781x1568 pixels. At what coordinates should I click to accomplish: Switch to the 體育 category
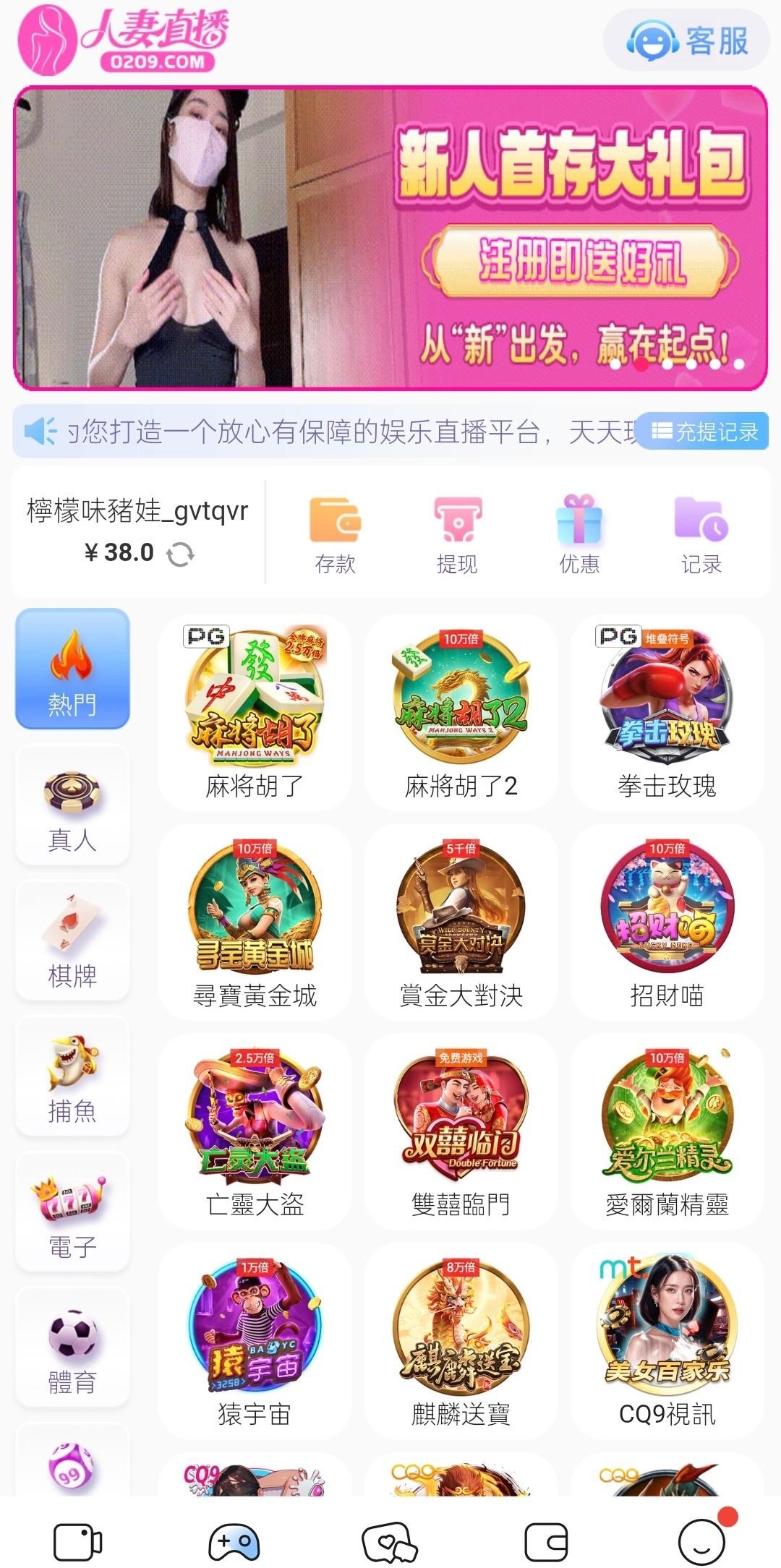pos(72,1348)
